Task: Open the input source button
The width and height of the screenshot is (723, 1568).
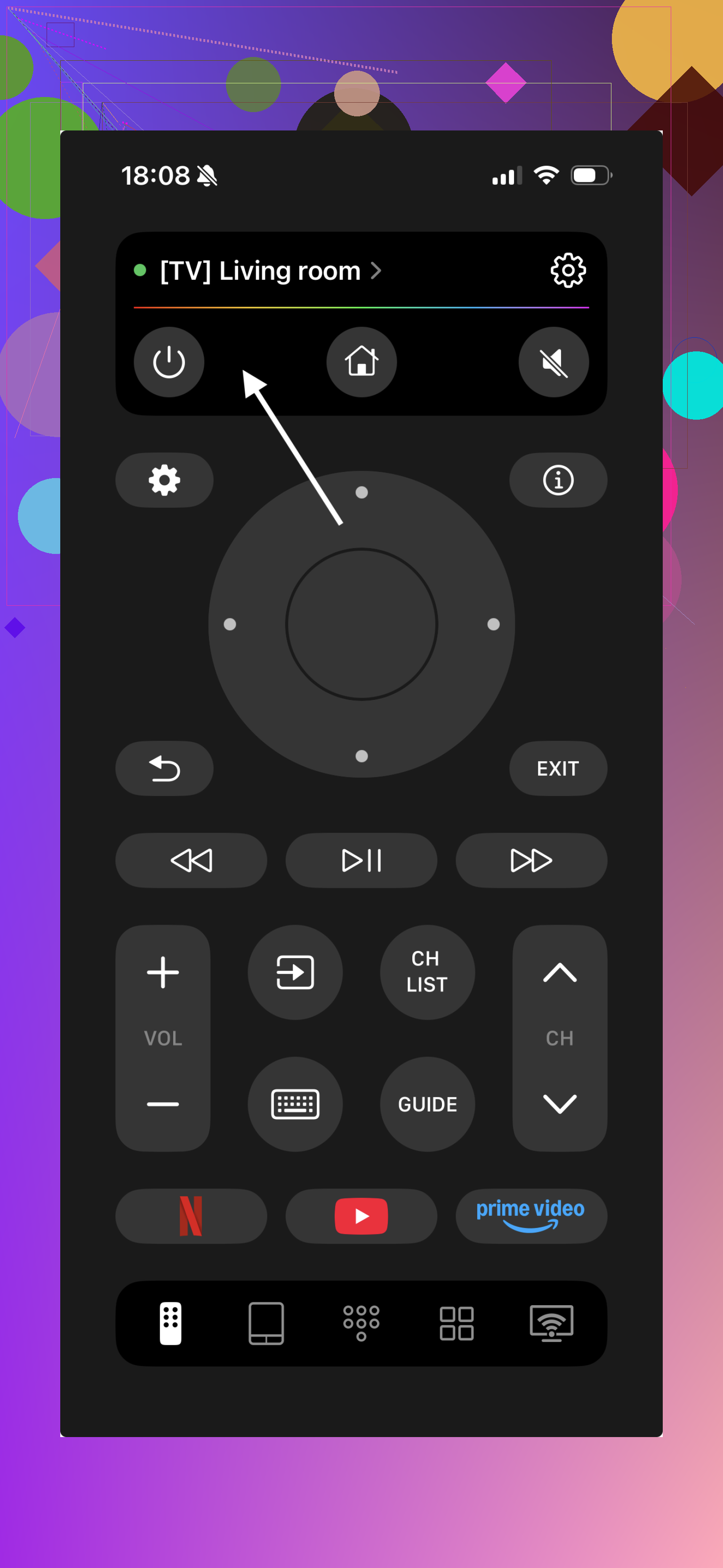Action: pyautogui.click(x=295, y=972)
